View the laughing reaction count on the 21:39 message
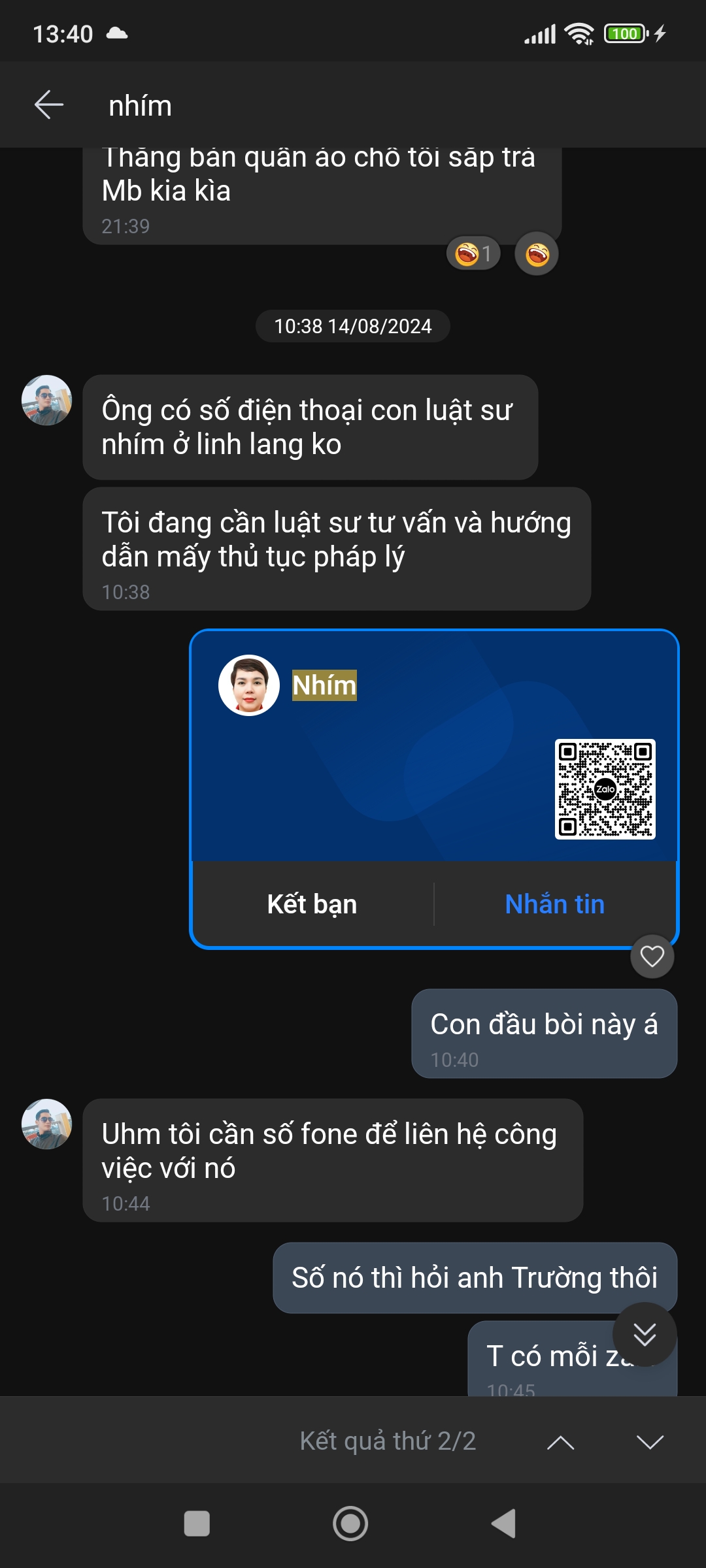Viewport: 706px width, 1568px height. click(x=473, y=253)
